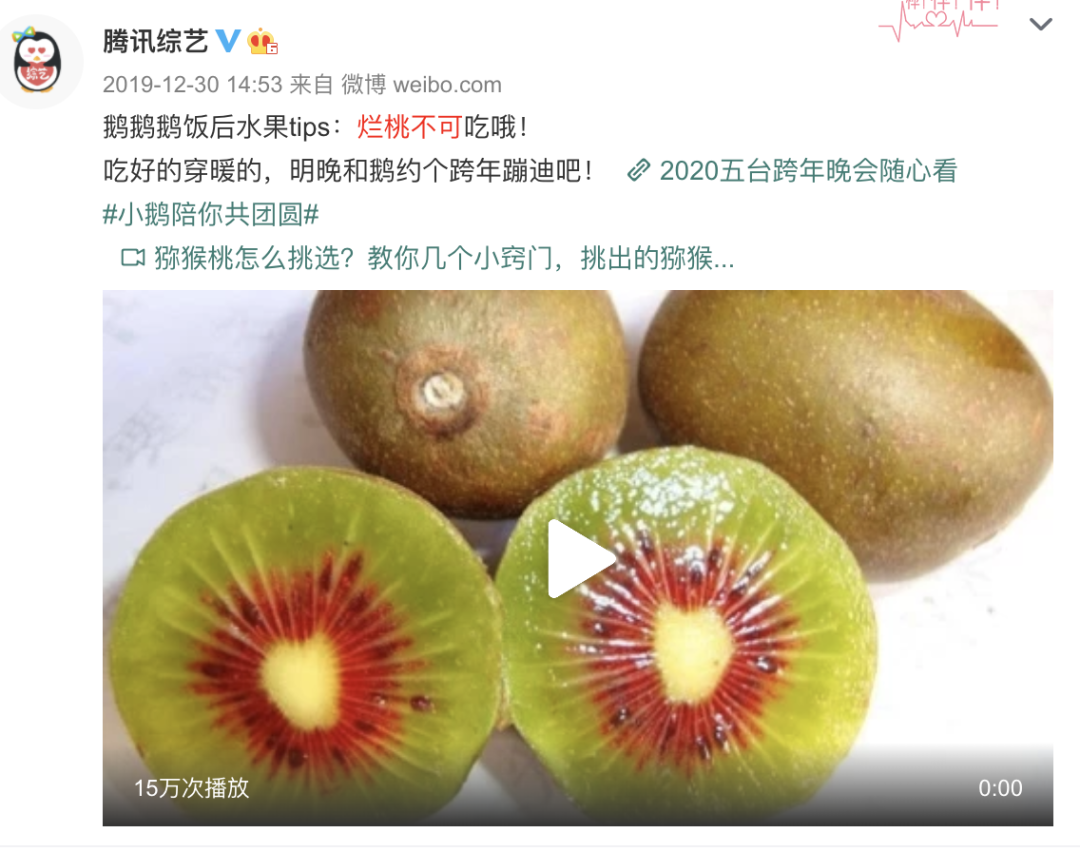Image resolution: width=1080 pixels, height=852 pixels.
Task: Open the weibo.com source link
Action: coord(447,85)
